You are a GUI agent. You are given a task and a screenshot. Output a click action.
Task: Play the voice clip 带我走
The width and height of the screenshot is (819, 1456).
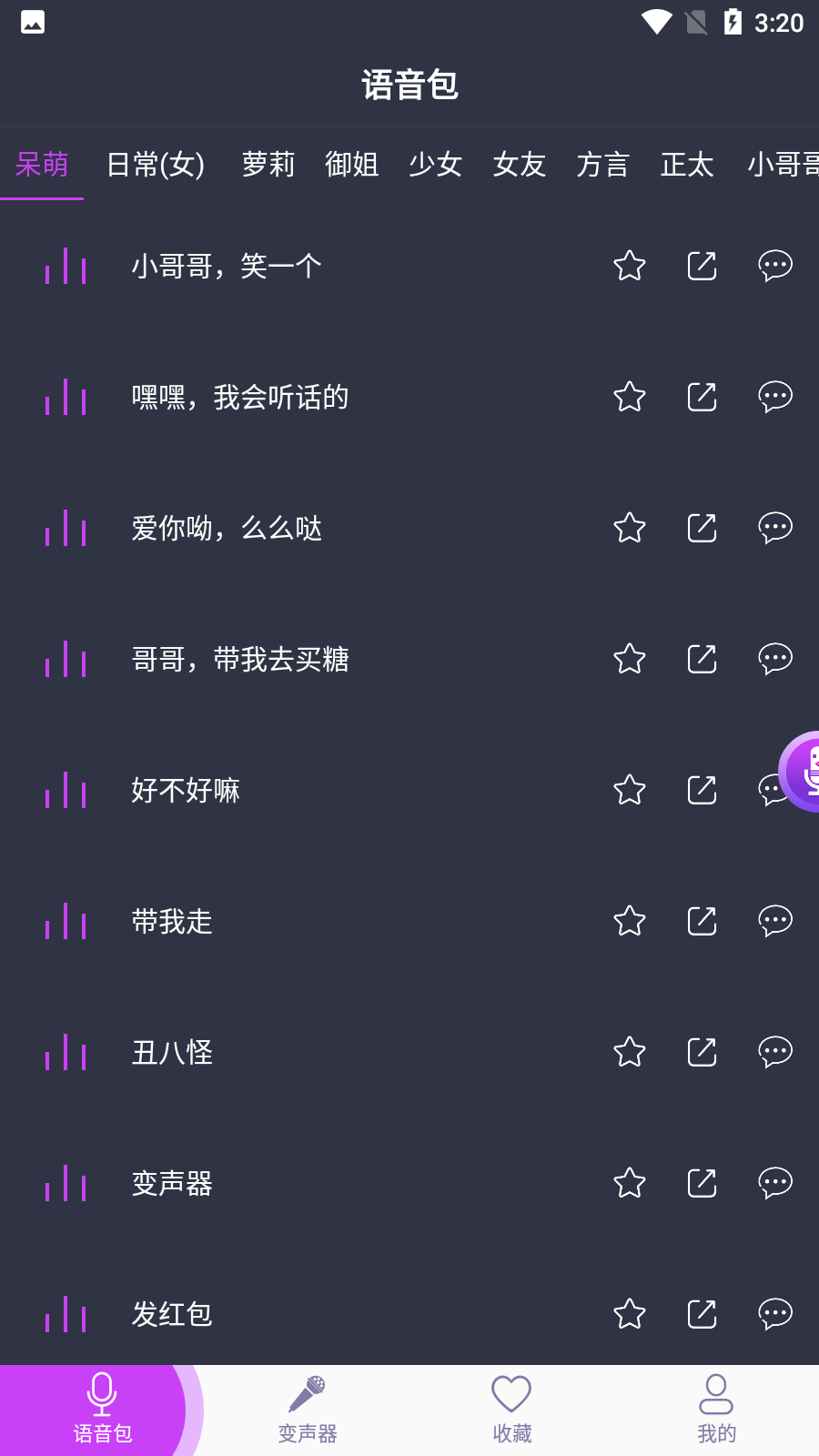point(172,922)
